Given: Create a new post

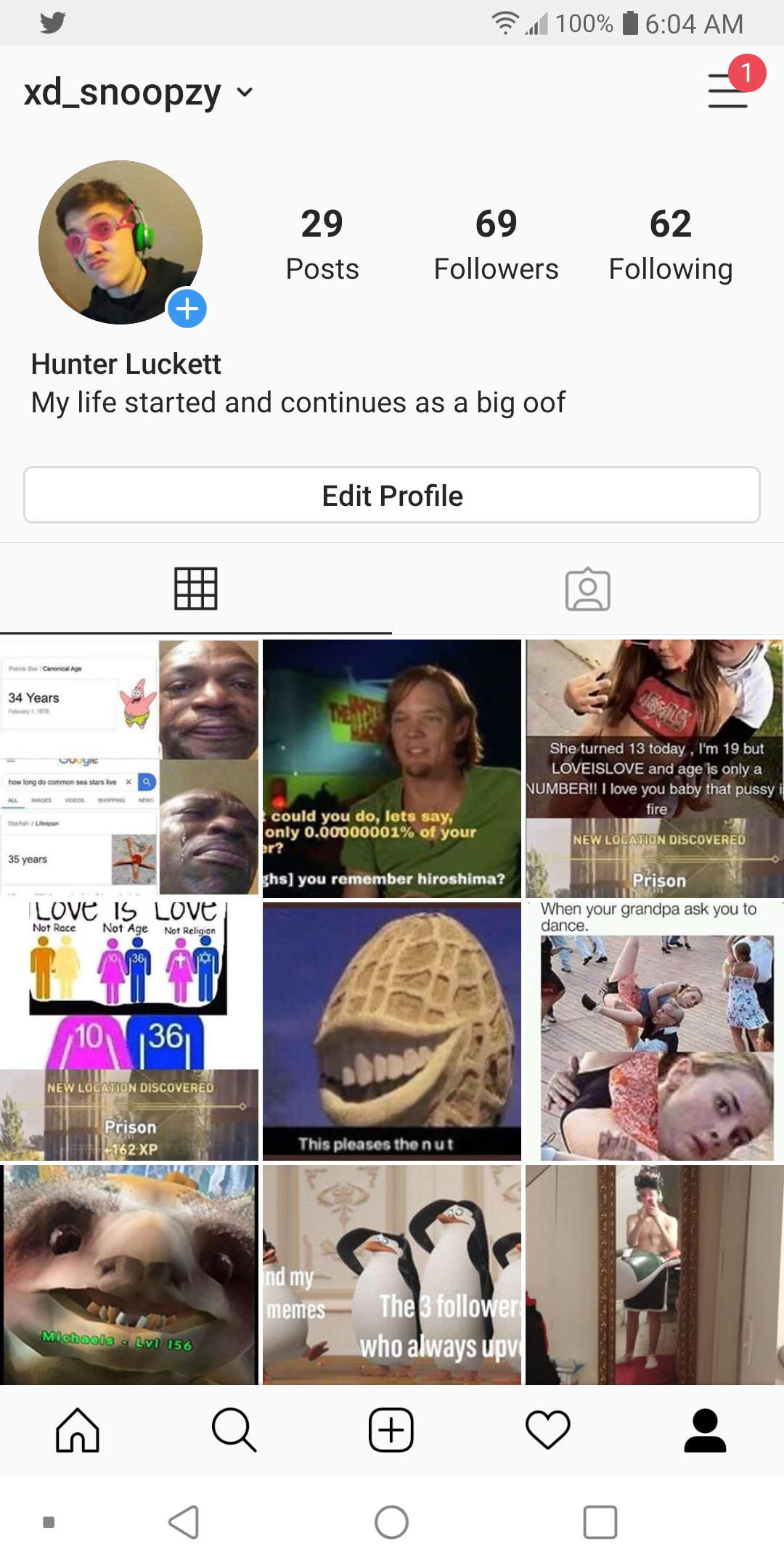Looking at the screenshot, I should pyautogui.click(x=391, y=1430).
